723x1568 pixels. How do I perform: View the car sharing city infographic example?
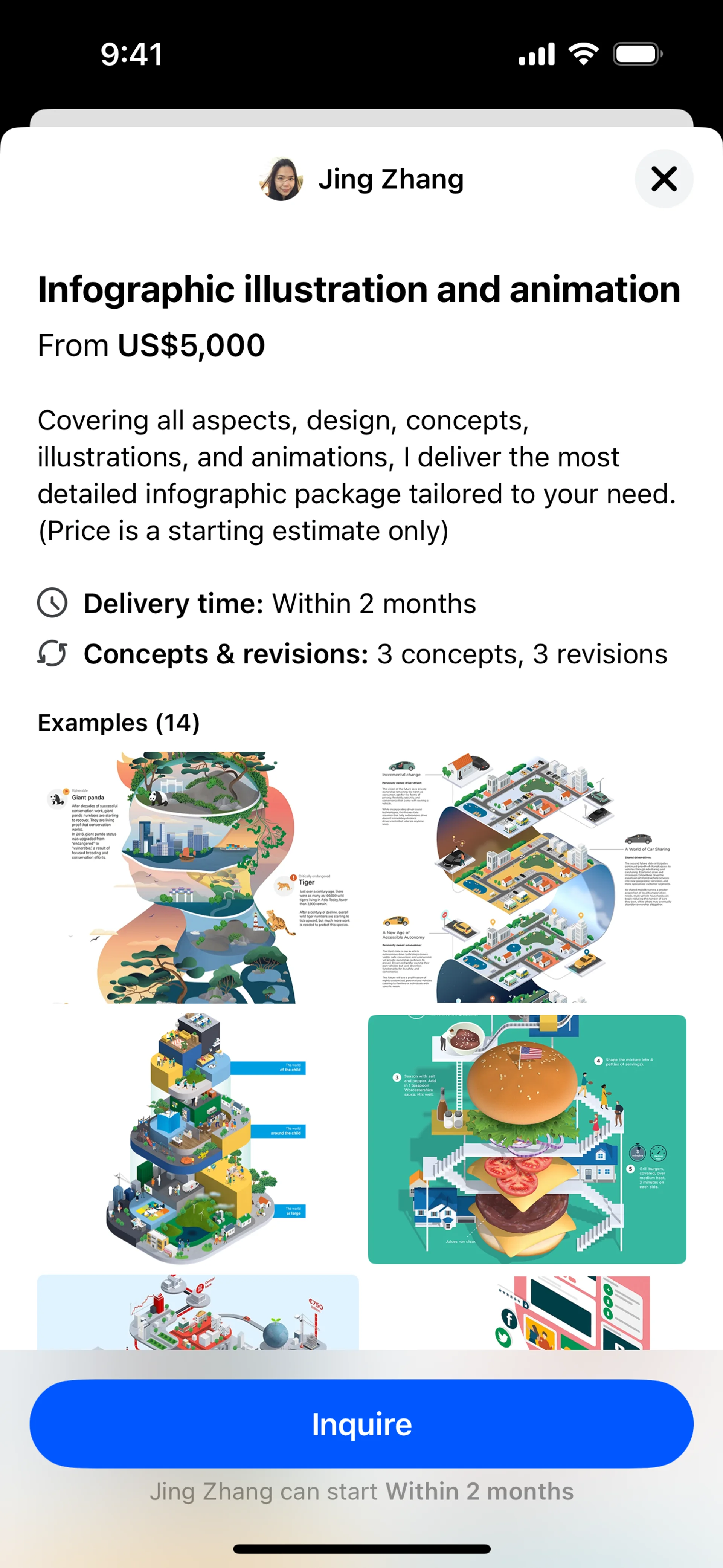coord(527,877)
